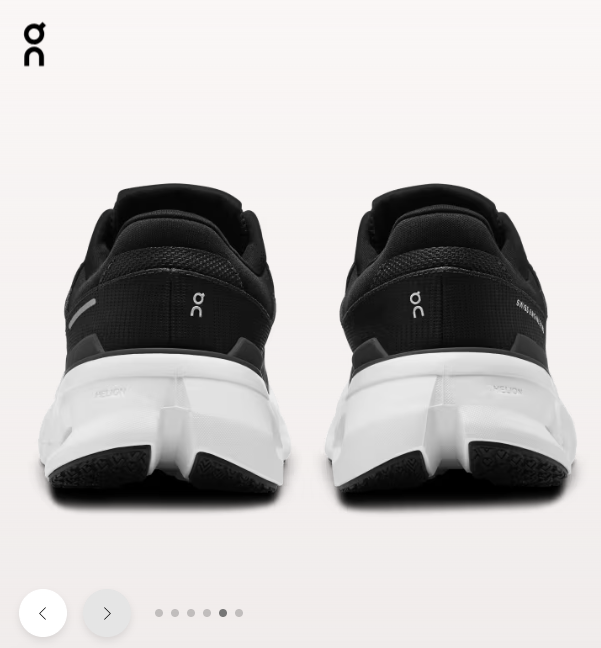The height and width of the screenshot is (648, 601).
Task: Select the last carousel indicator dot
Action: [239, 613]
